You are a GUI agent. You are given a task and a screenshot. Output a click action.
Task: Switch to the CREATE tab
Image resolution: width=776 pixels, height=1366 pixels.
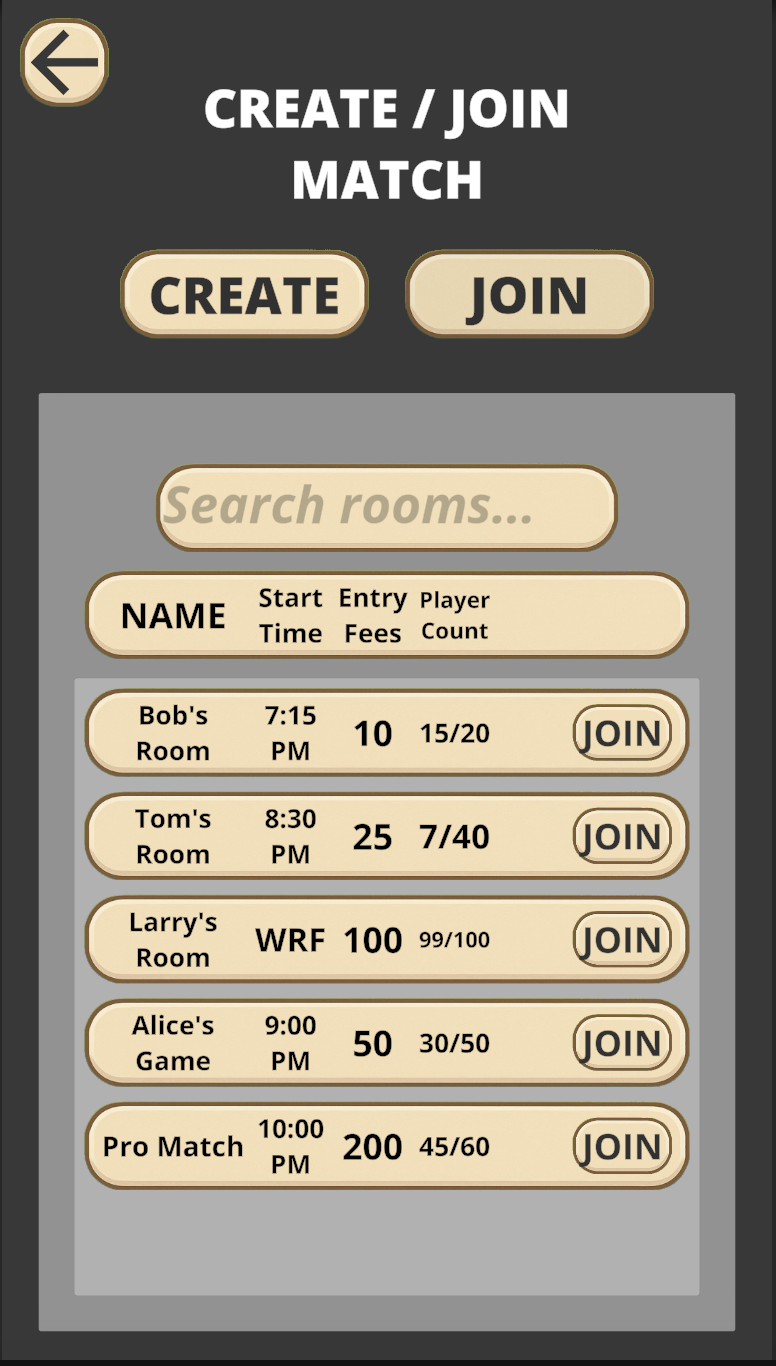pos(245,294)
